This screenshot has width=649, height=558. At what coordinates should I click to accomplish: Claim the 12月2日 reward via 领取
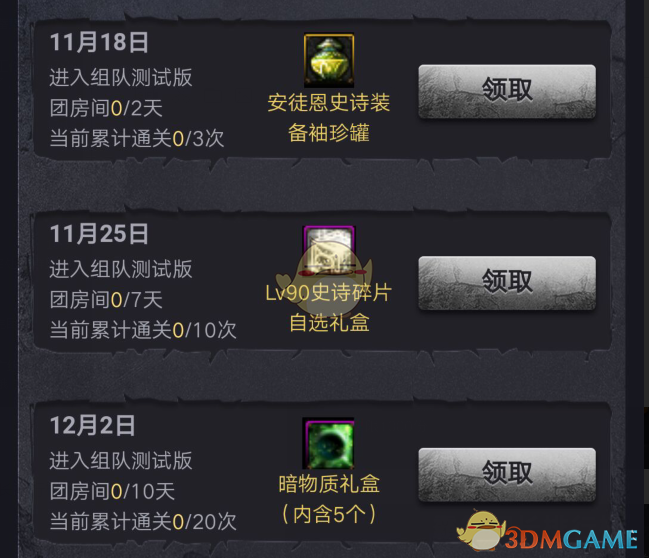506,473
